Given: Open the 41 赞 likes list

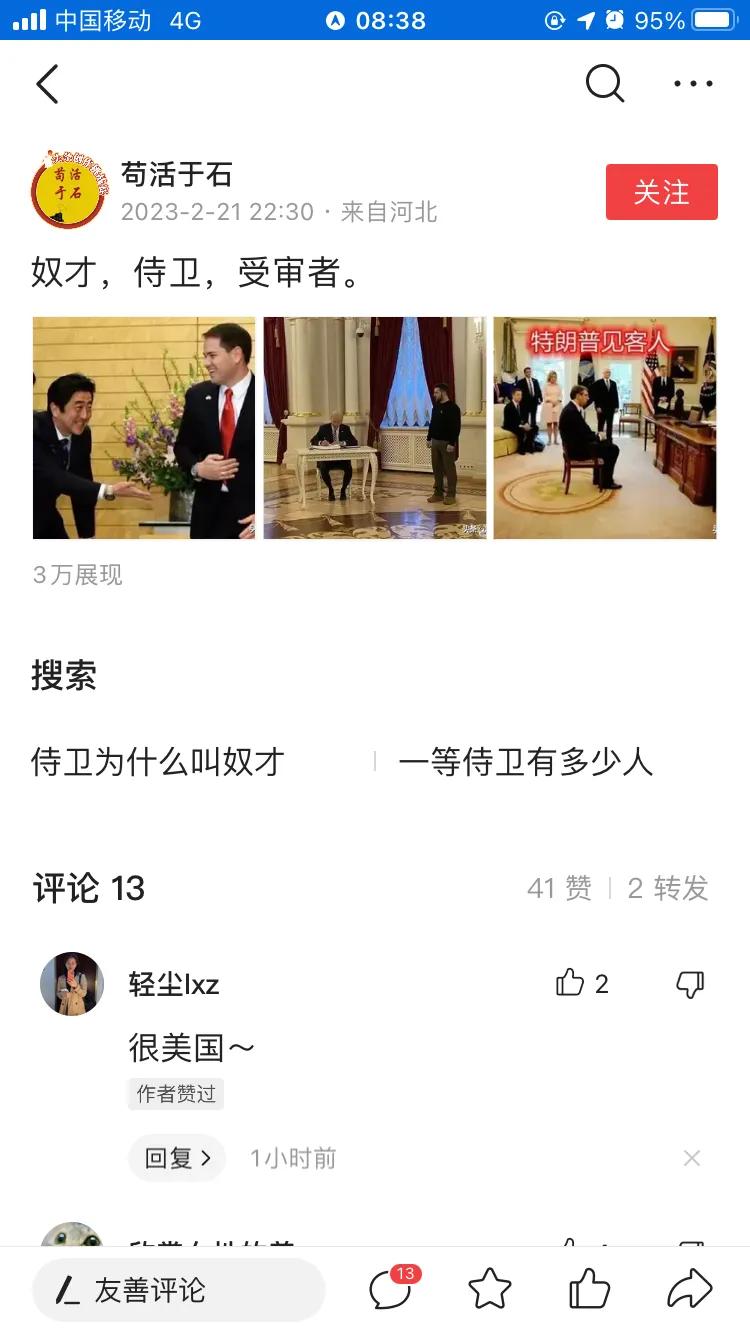Looking at the screenshot, I should tap(557, 888).
